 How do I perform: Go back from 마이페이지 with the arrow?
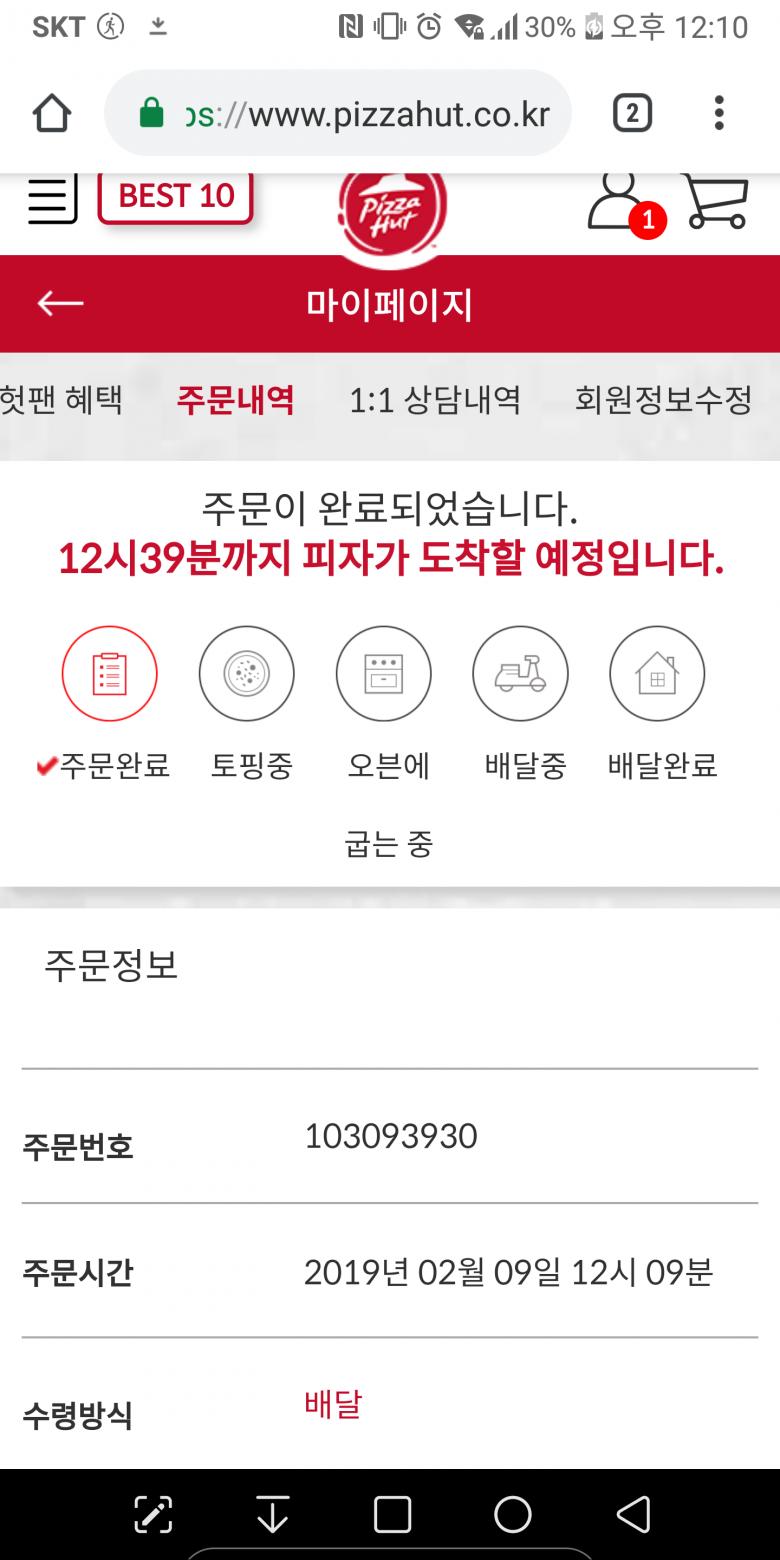click(60, 304)
